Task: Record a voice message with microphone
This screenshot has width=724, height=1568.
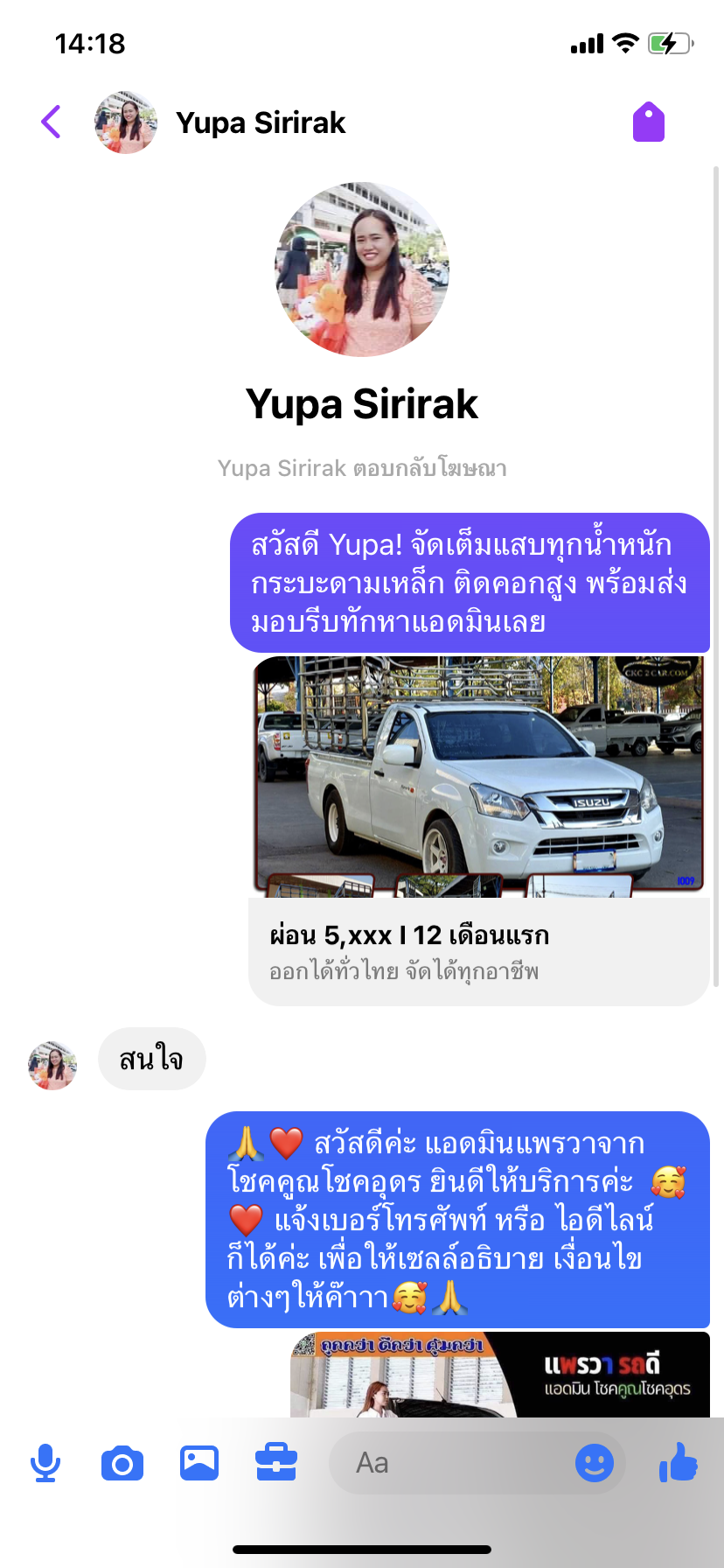Action: tap(45, 1463)
